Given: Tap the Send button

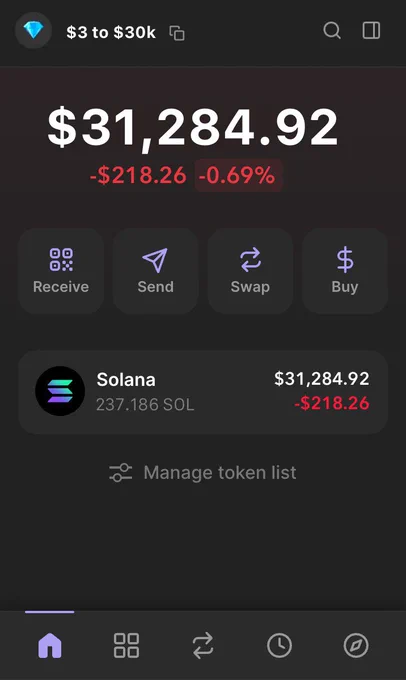Looking at the screenshot, I should coord(156,271).
